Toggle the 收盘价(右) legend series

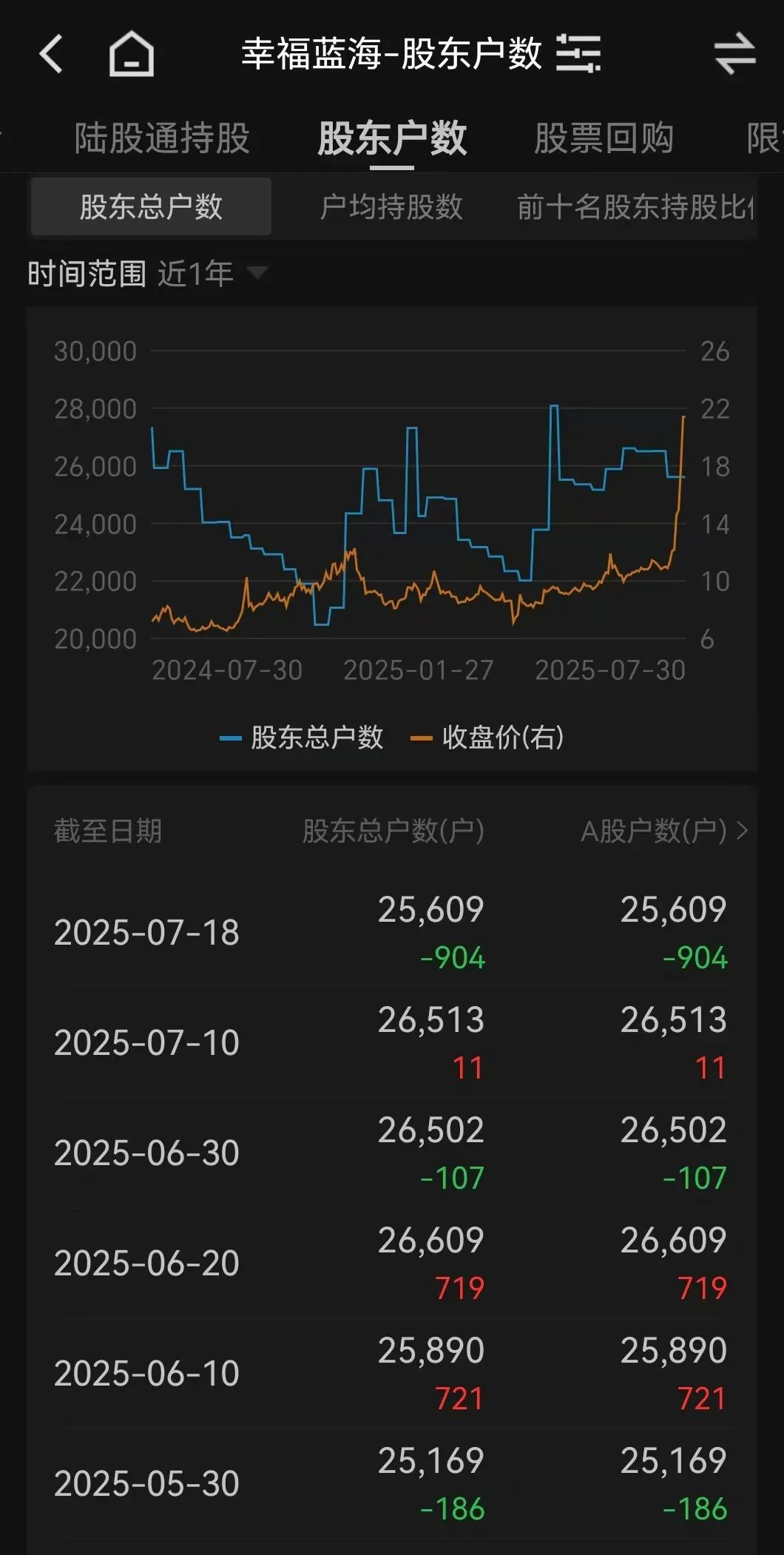(487, 738)
